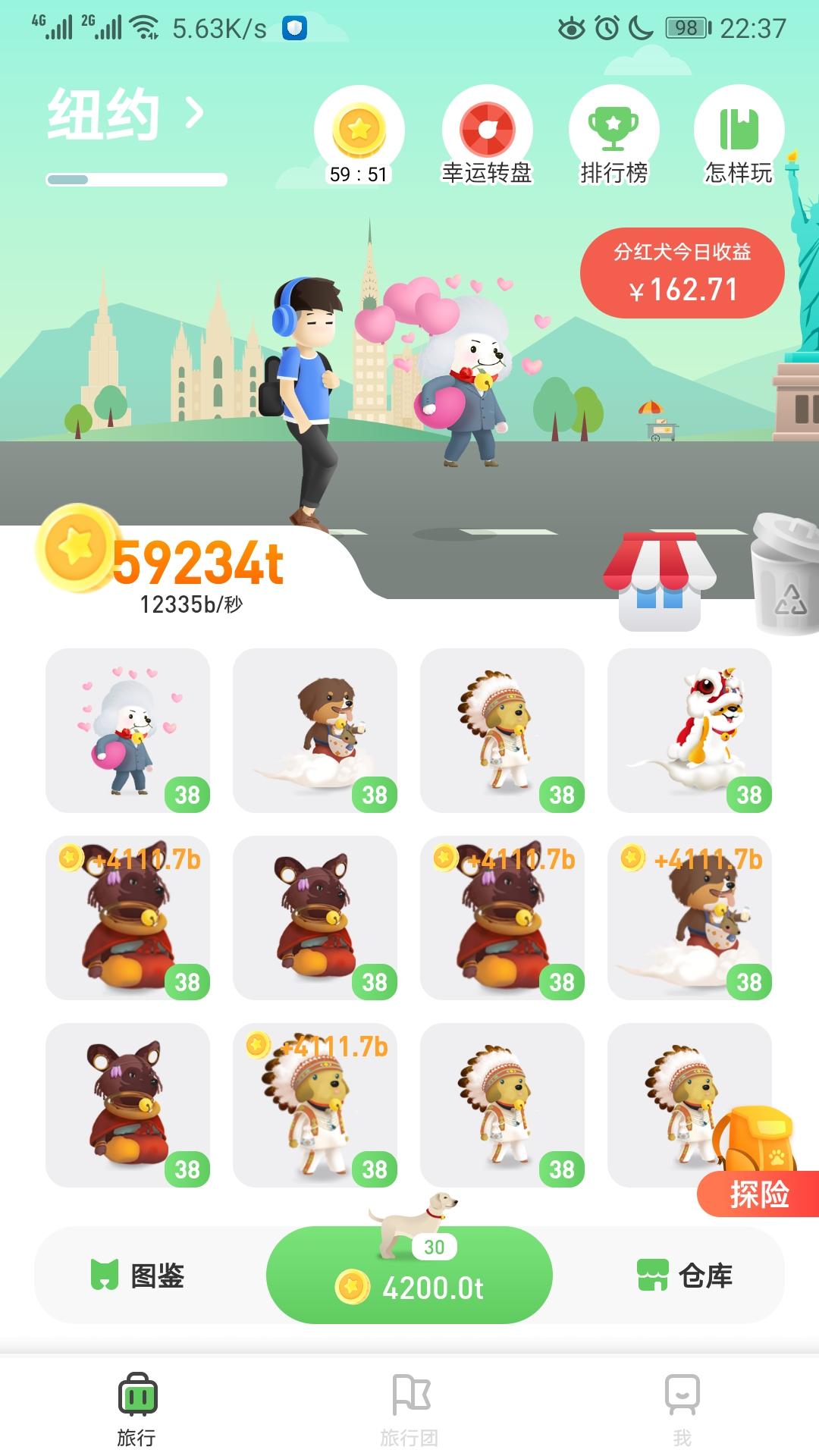Screen dimensions: 819x1456
Task: View 分红犬今日收益 earnings
Action: coord(682,272)
